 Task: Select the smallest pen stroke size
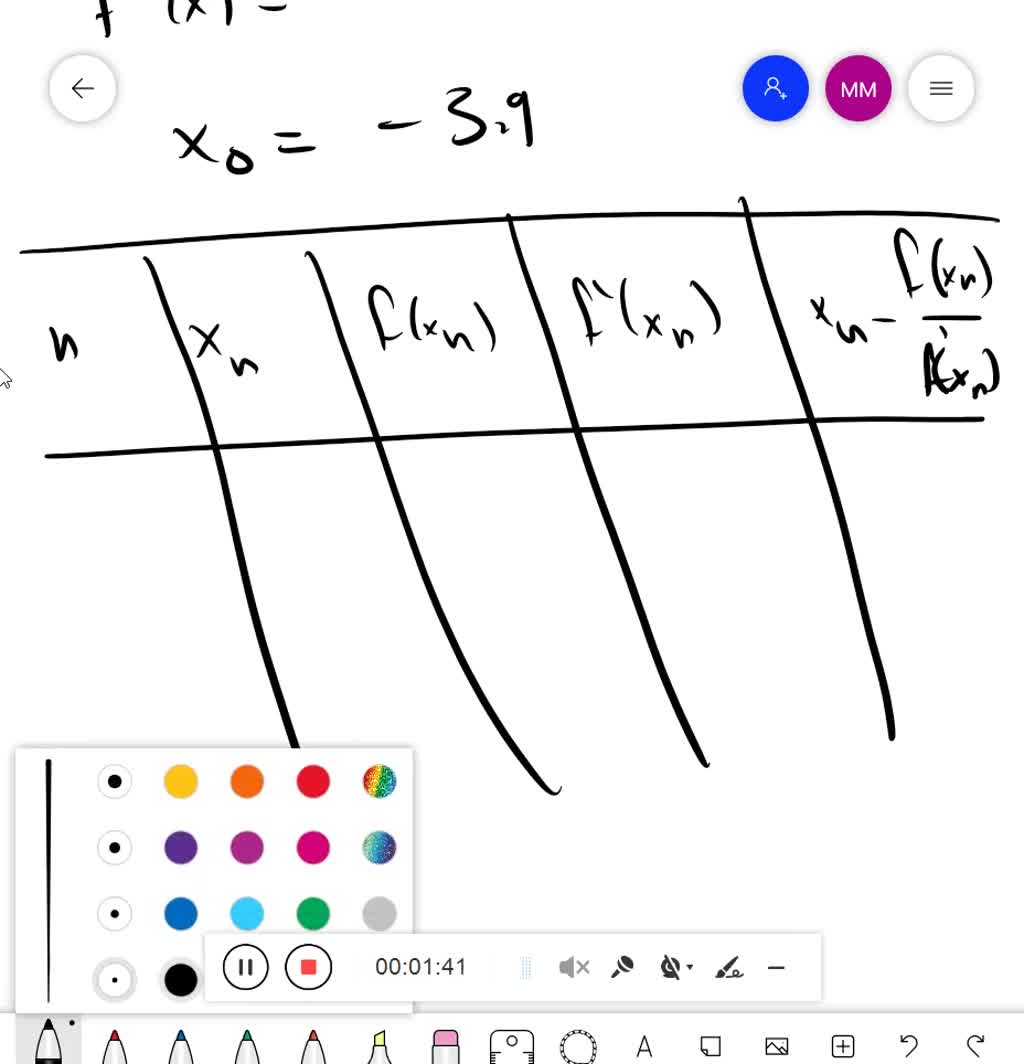tap(115, 981)
